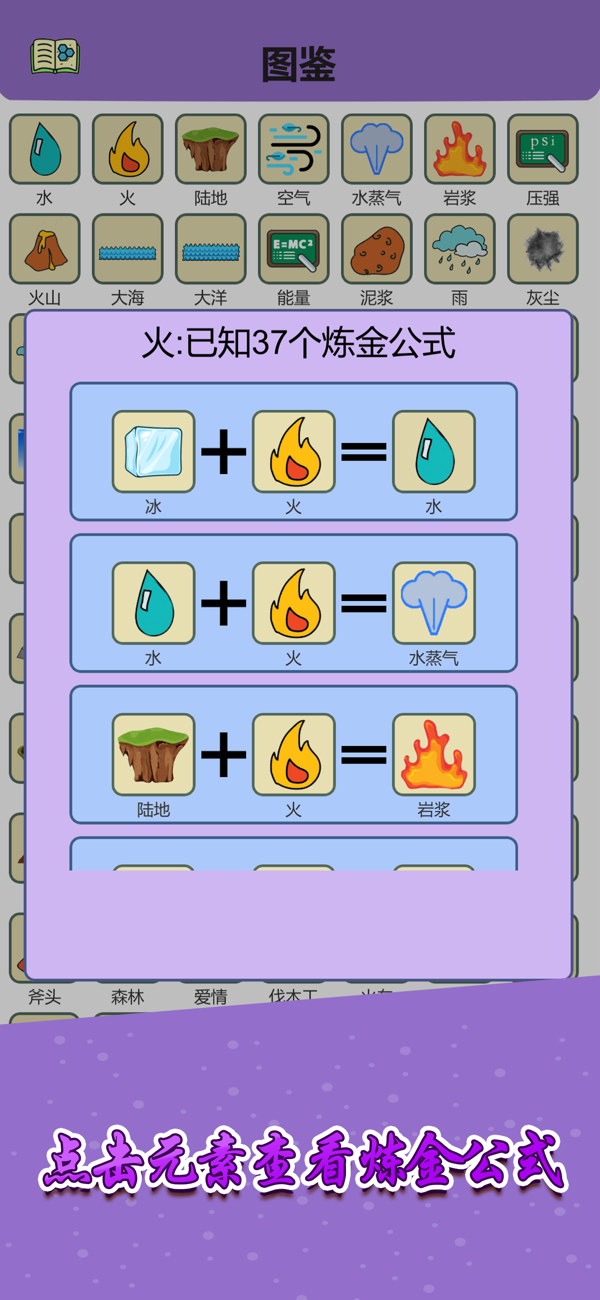Open the 大海 element

[x=127, y=249]
